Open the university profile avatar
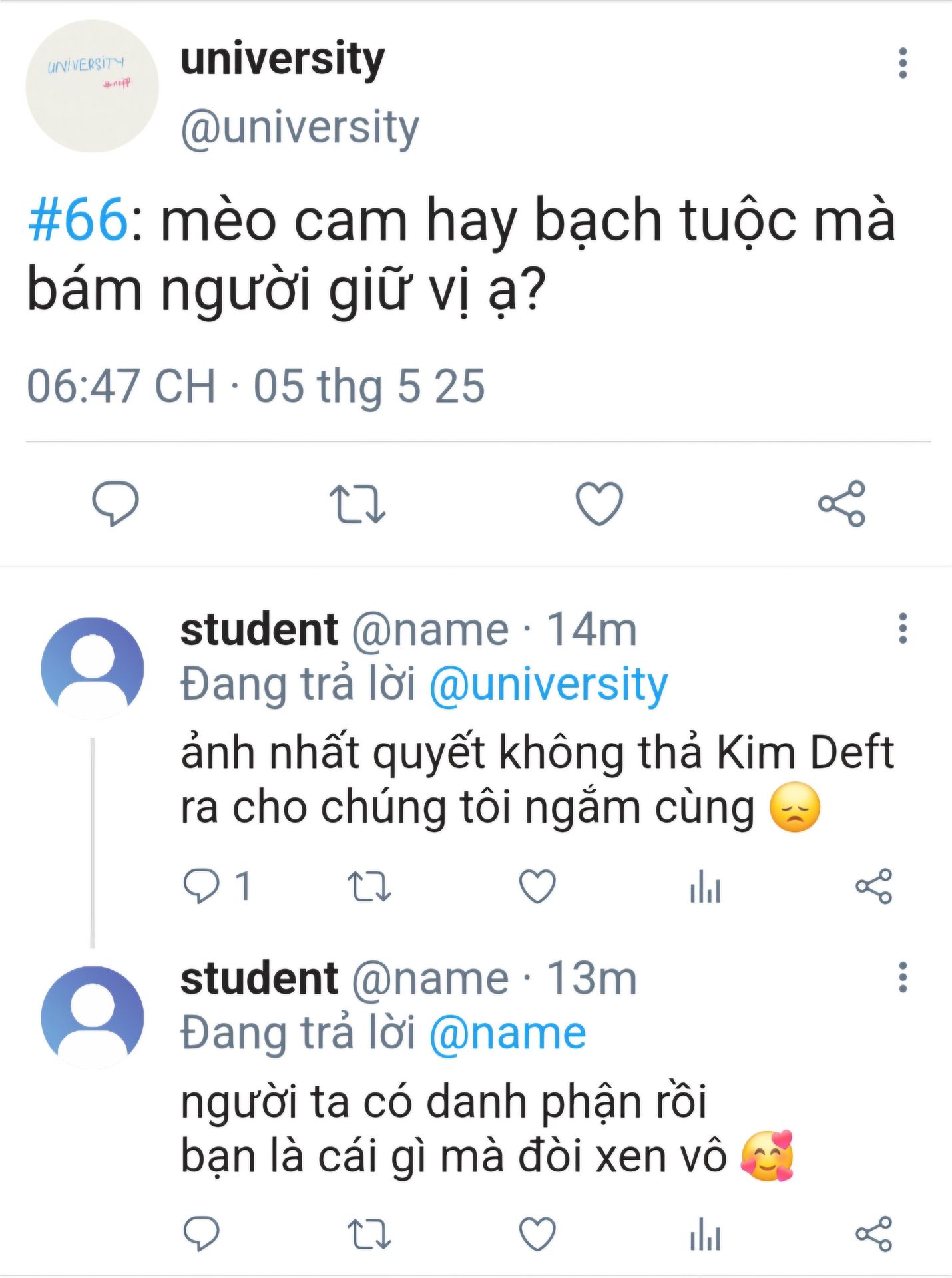 (x=92, y=87)
